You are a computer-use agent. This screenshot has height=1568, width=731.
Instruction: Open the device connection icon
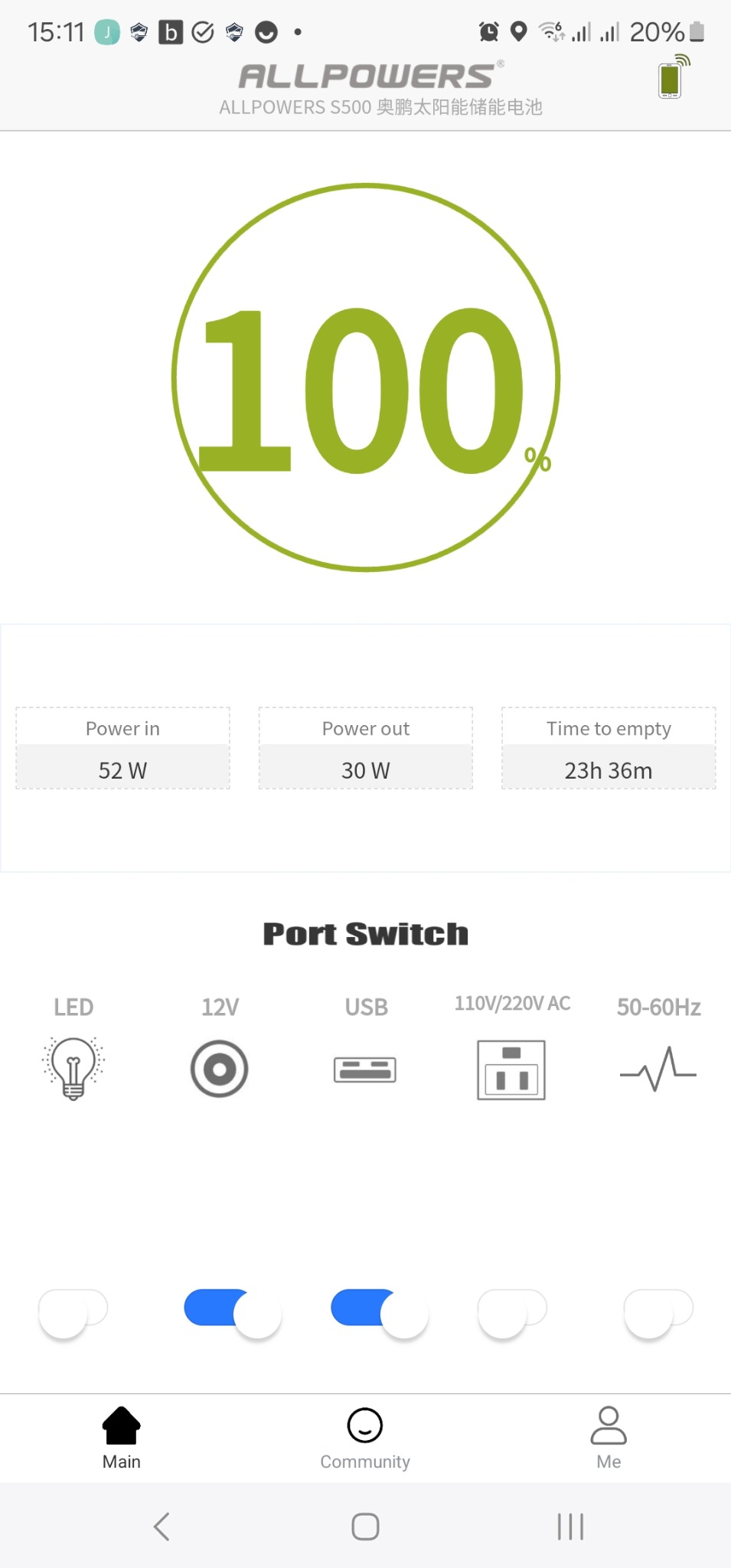(672, 78)
